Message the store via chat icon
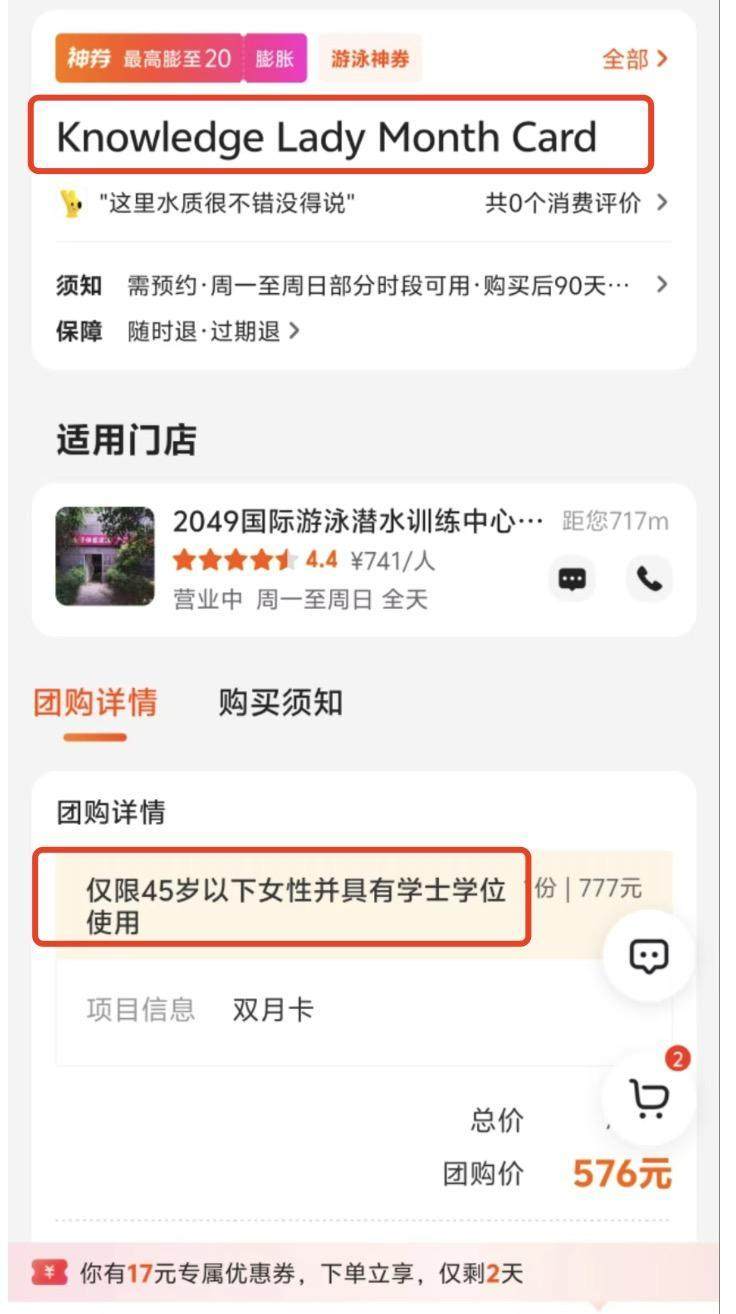Screen dimensions: 736x1314 pyautogui.click(x=572, y=579)
